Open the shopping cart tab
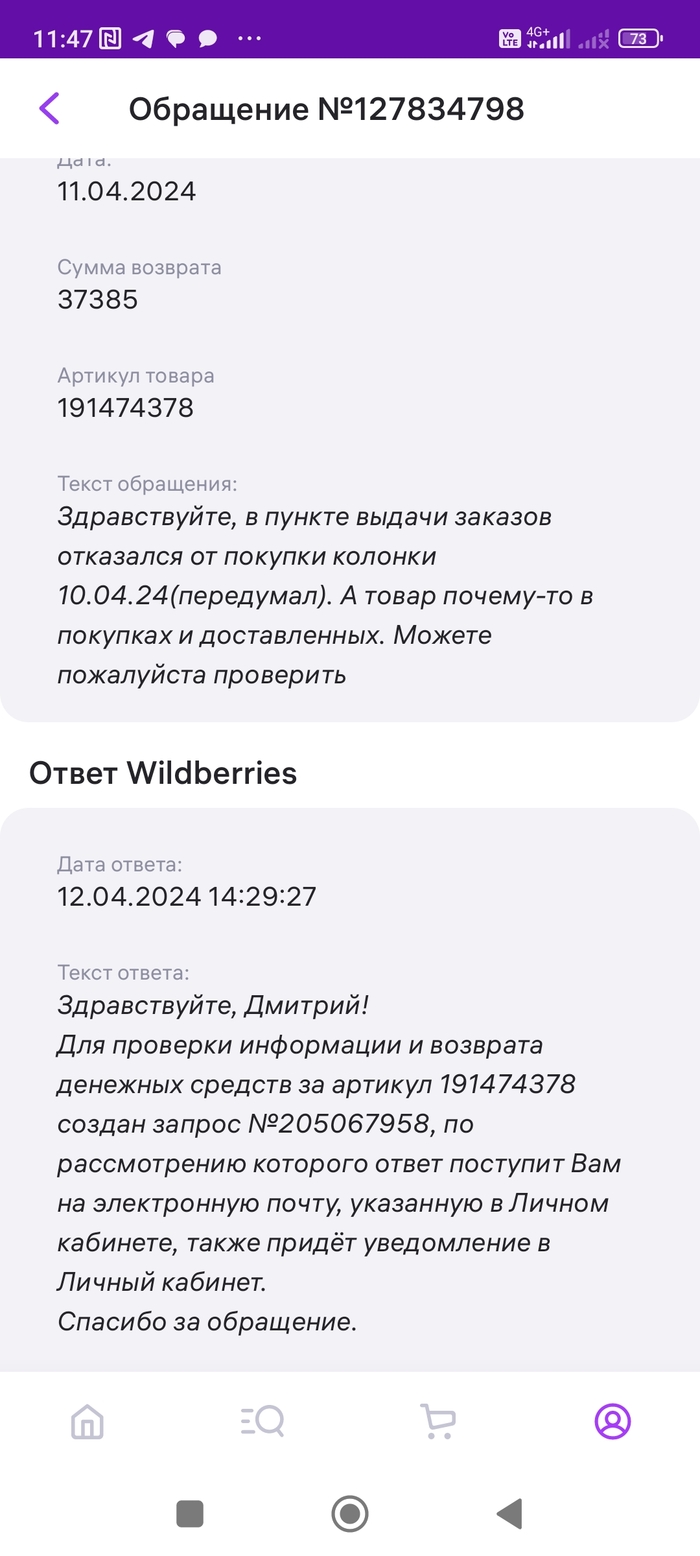This screenshot has height=1556, width=700. click(x=437, y=1421)
